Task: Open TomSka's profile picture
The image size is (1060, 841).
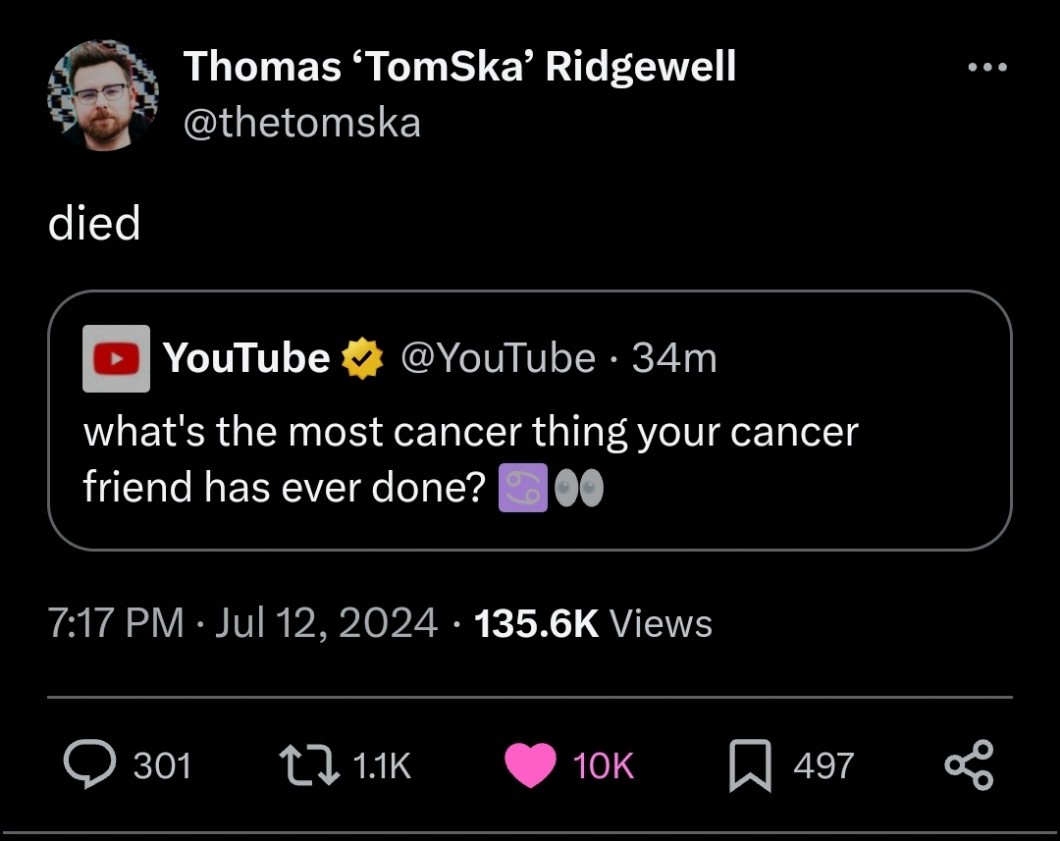Action: (103, 95)
